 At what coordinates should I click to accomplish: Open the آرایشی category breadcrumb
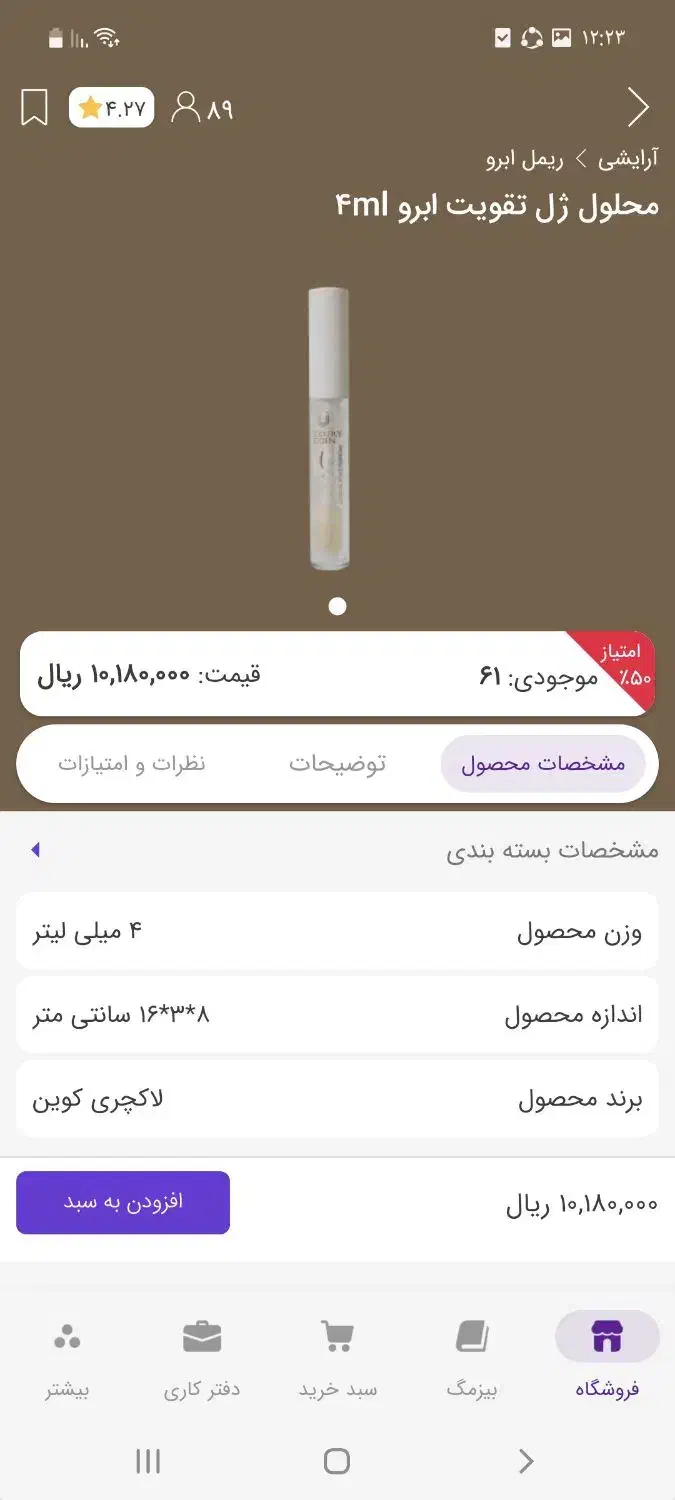click(x=628, y=159)
